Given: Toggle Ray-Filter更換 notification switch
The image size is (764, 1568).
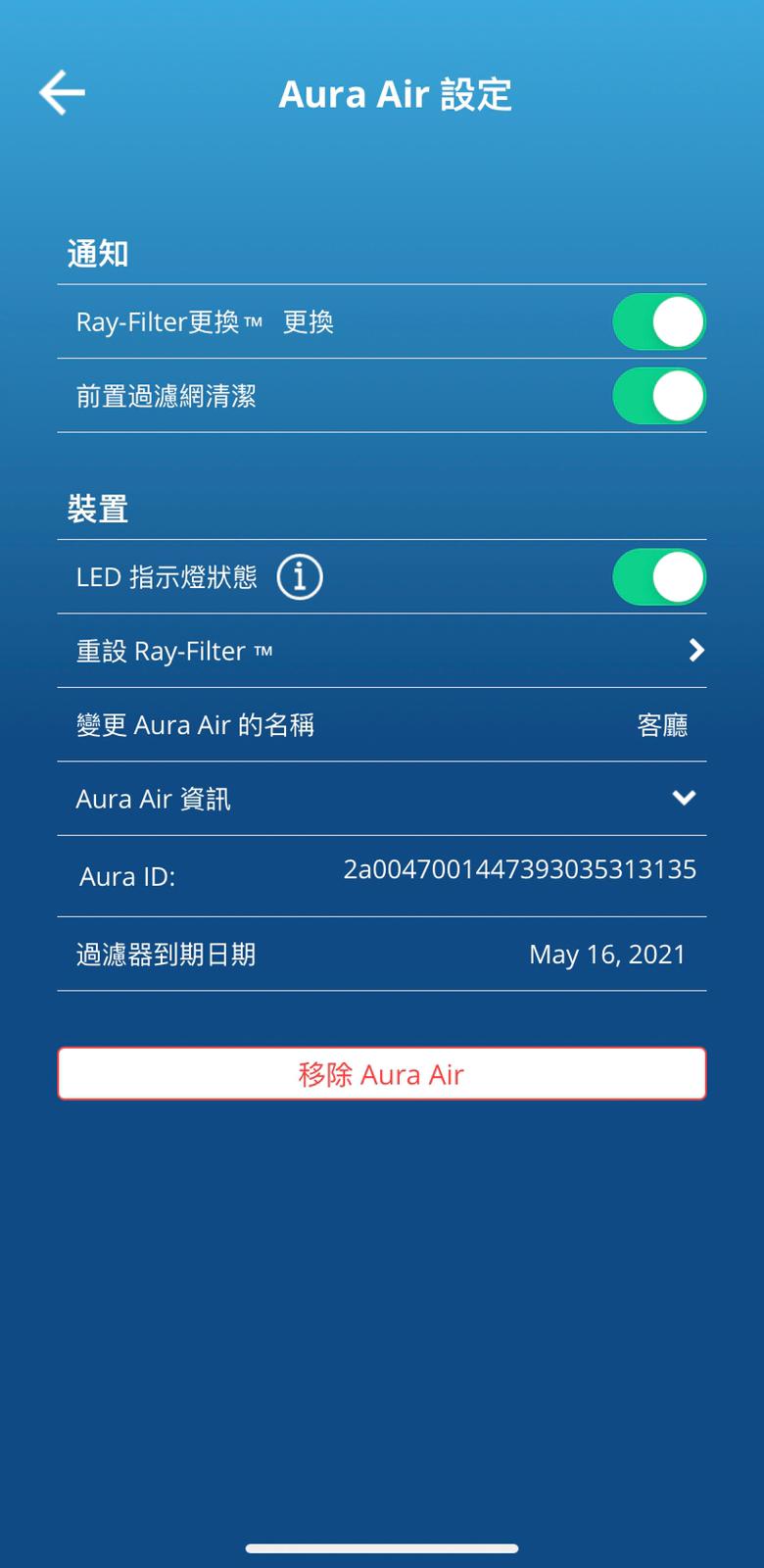Looking at the screenshot, I should [659, 322].
